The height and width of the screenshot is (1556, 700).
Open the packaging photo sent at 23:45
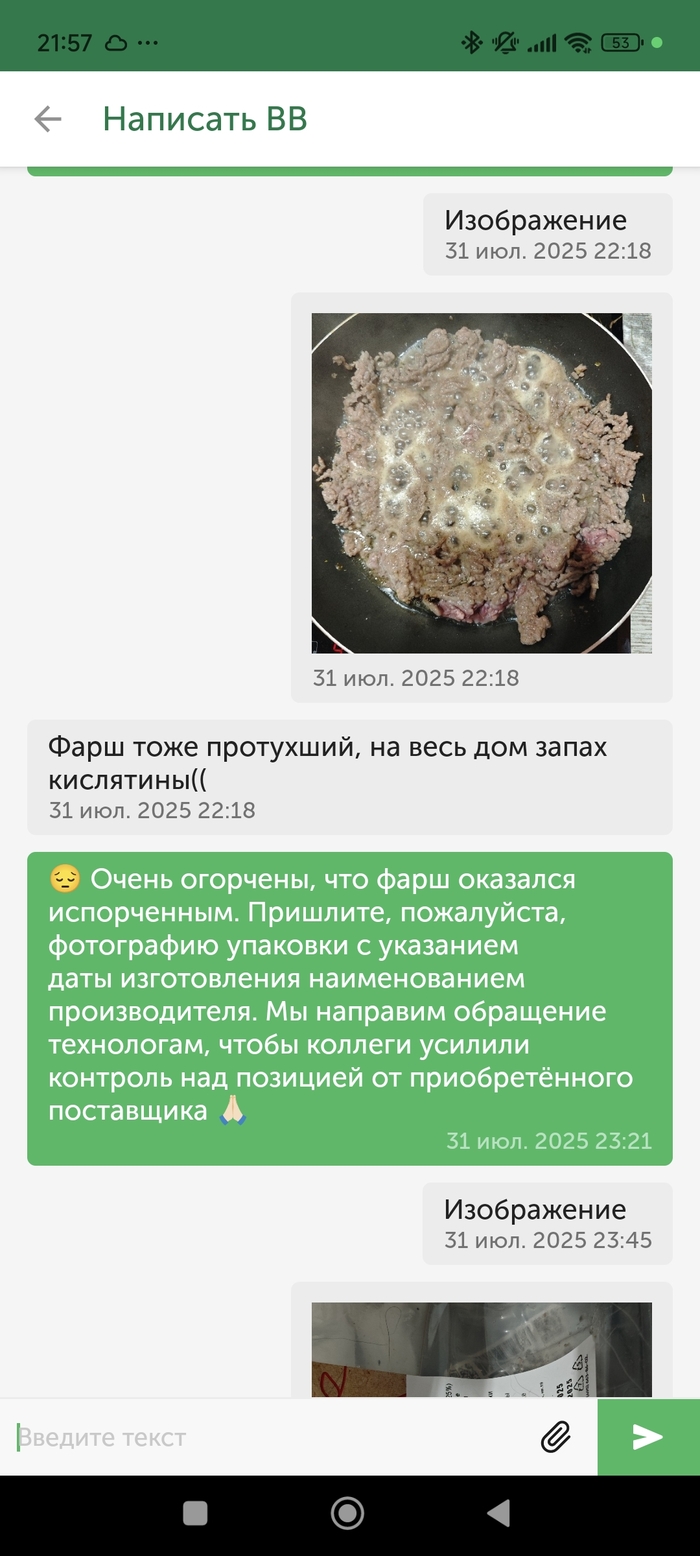click(x=481, y=1348)
